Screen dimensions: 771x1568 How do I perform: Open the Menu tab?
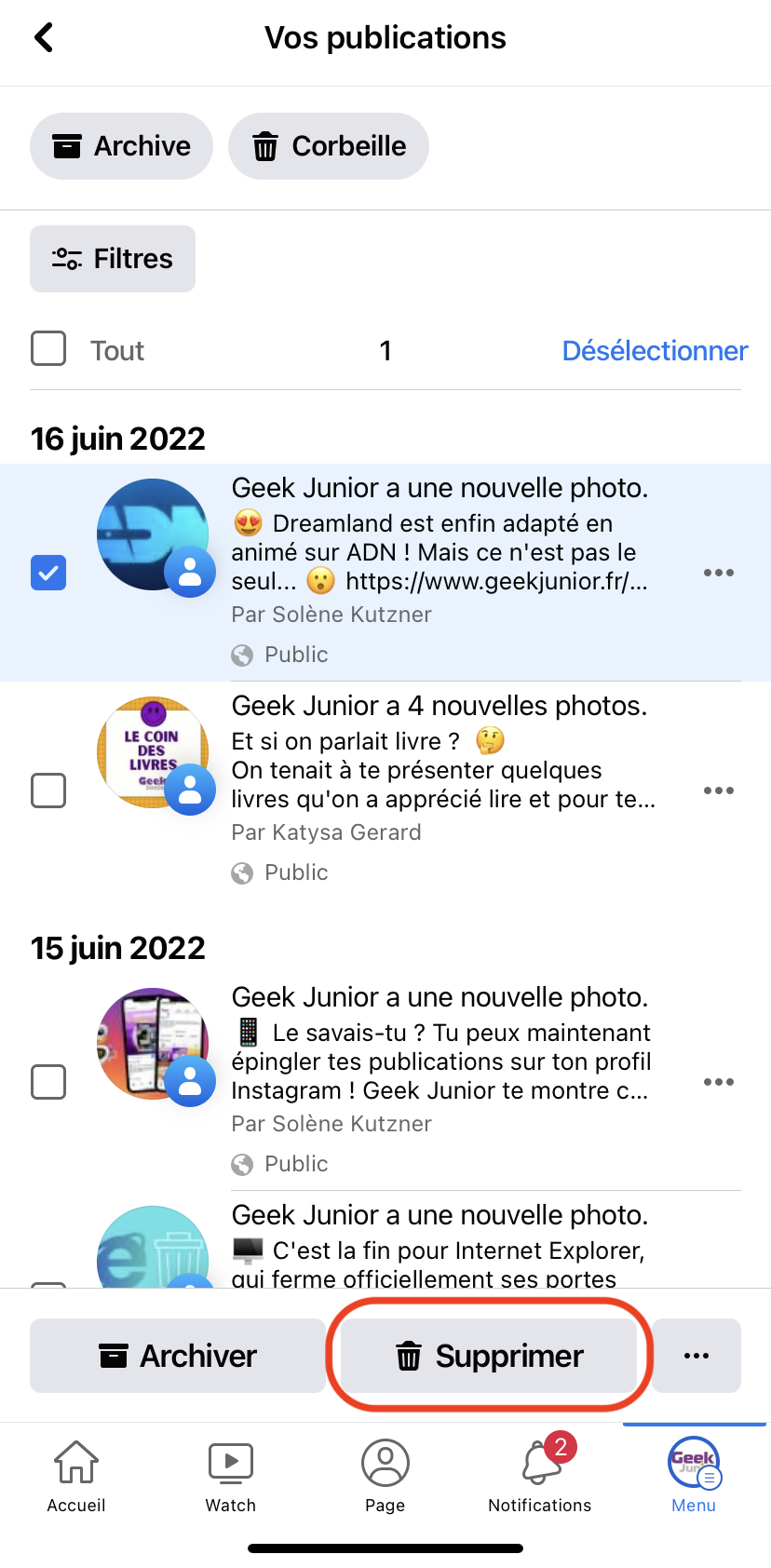pos(694,1476)
